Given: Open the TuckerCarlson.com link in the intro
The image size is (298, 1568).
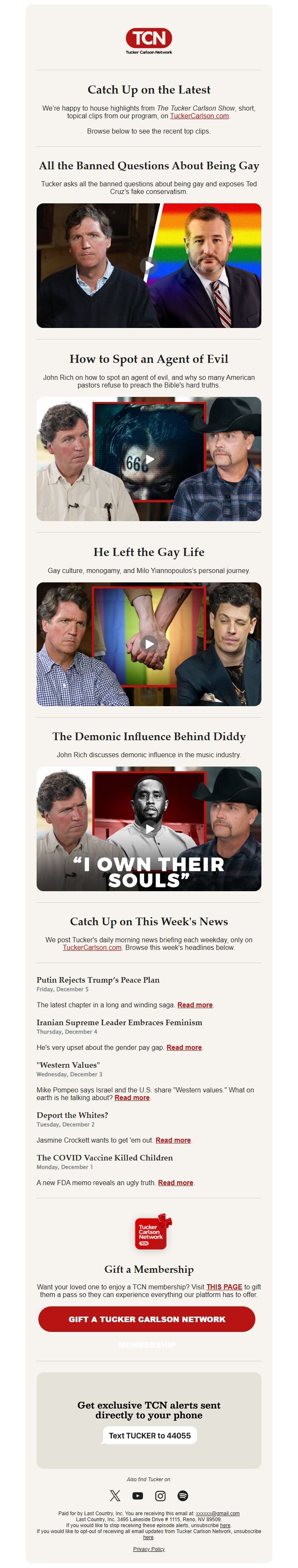Looking at the screenshot, I should (199, 116).
